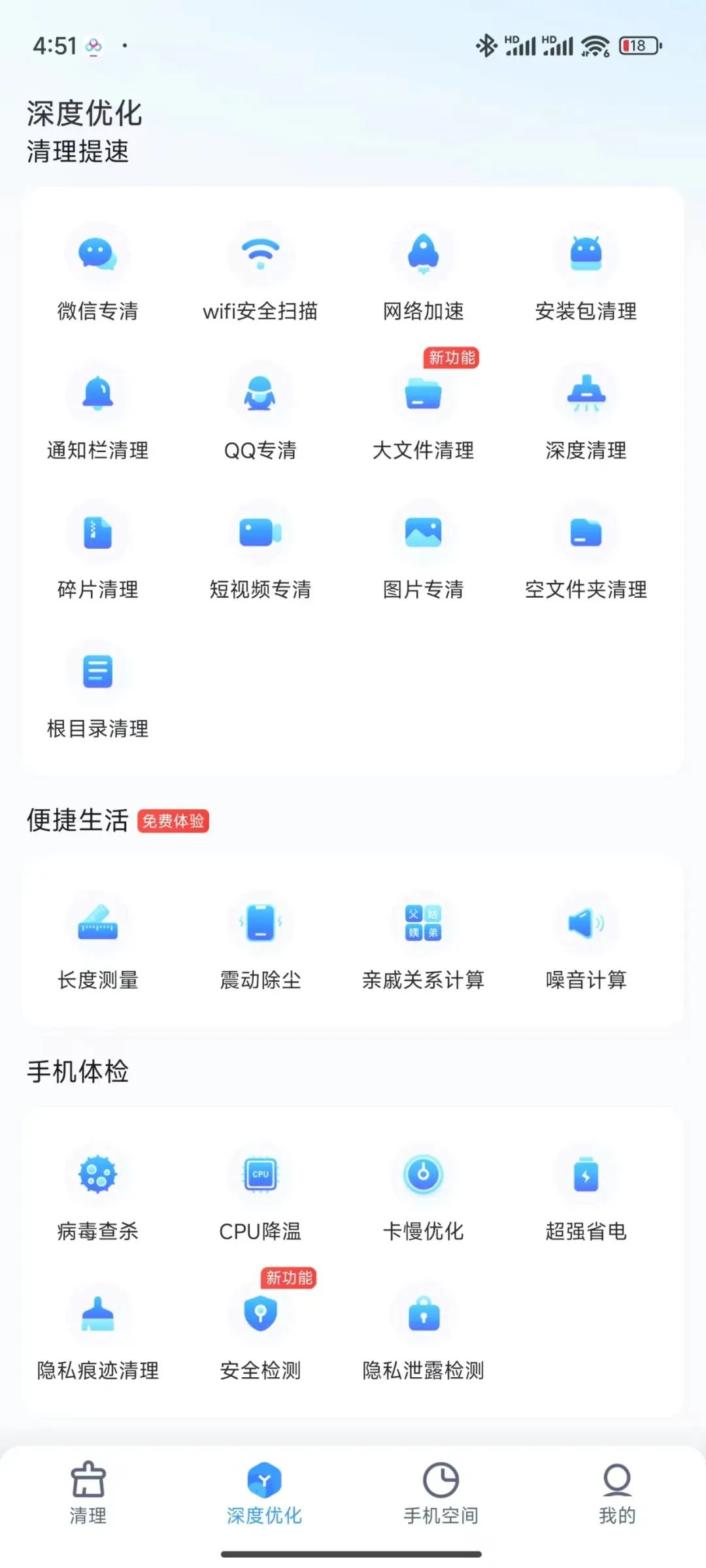Open 大文件清理 large file cleaner
This screenshot has width=706, height=1568.
[423, 395]
